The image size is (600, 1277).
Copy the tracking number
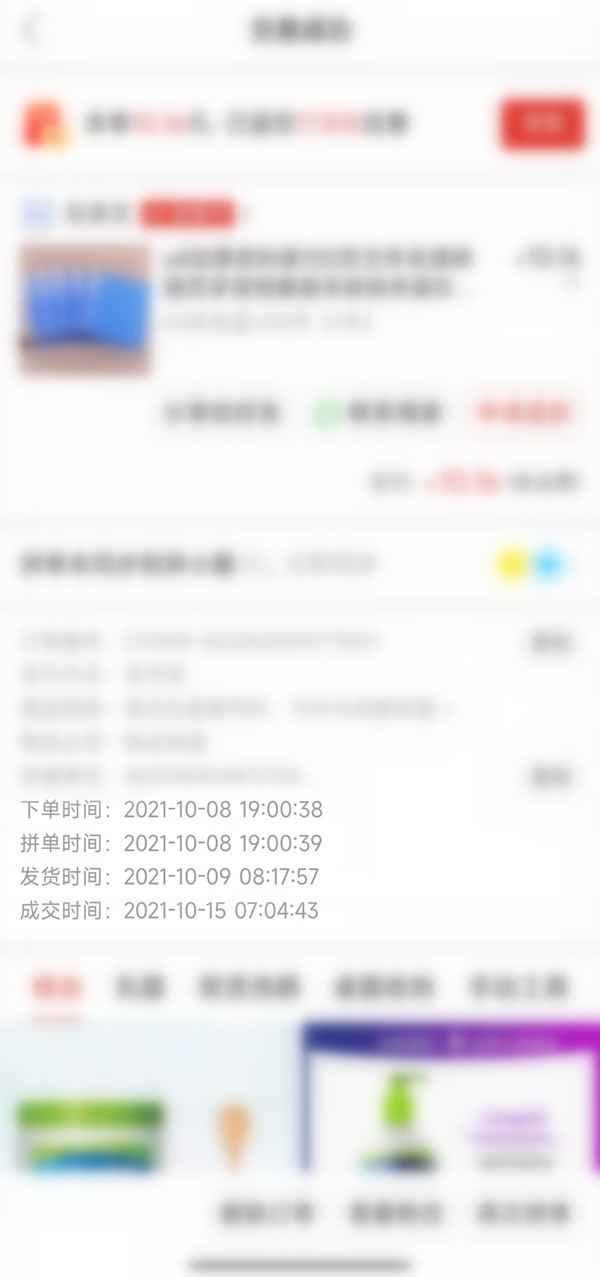549,775
